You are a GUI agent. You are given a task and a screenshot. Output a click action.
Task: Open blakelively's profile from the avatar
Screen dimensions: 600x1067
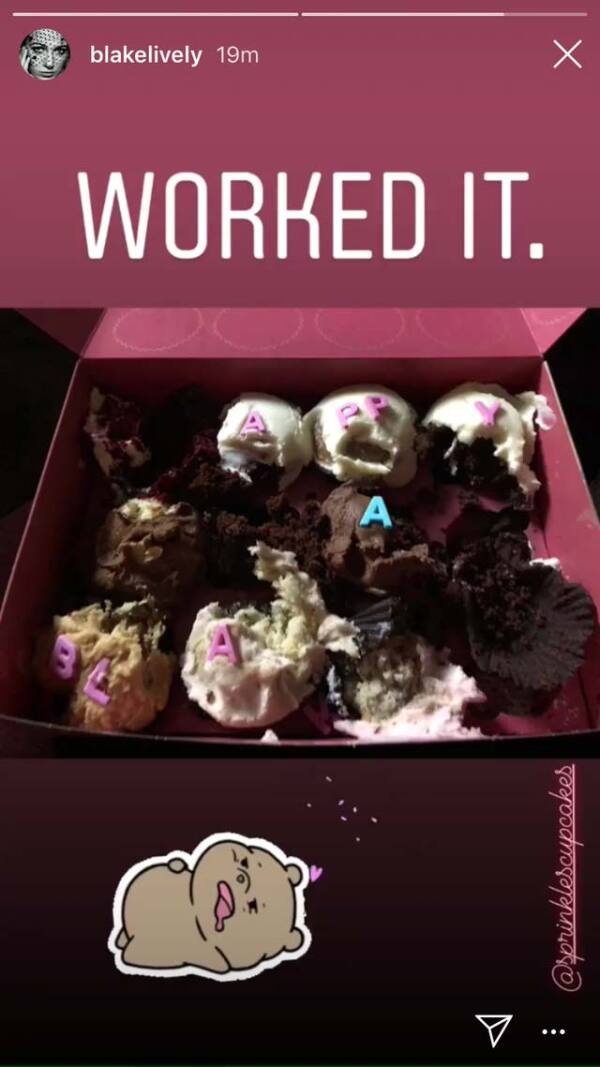click(x=45, y=54)
